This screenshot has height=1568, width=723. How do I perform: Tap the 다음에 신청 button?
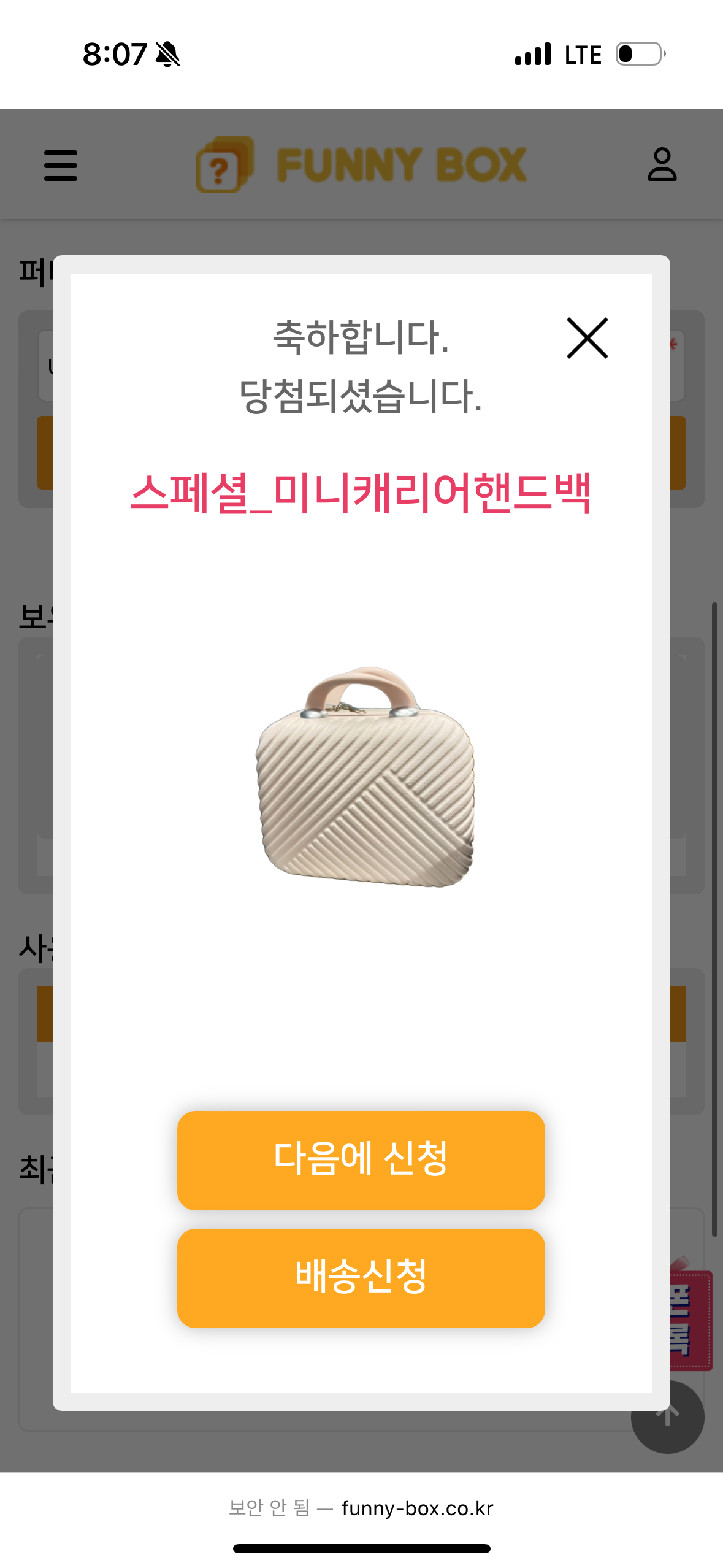[x=361, y=1160]
